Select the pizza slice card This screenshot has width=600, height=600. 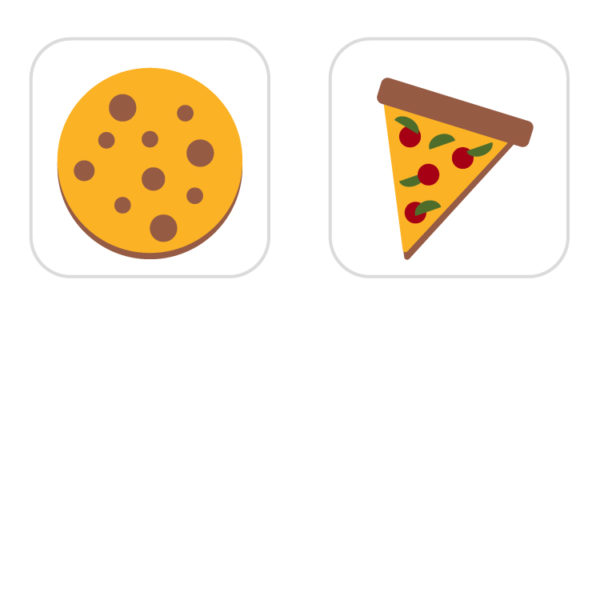click(x=449, y=158)
